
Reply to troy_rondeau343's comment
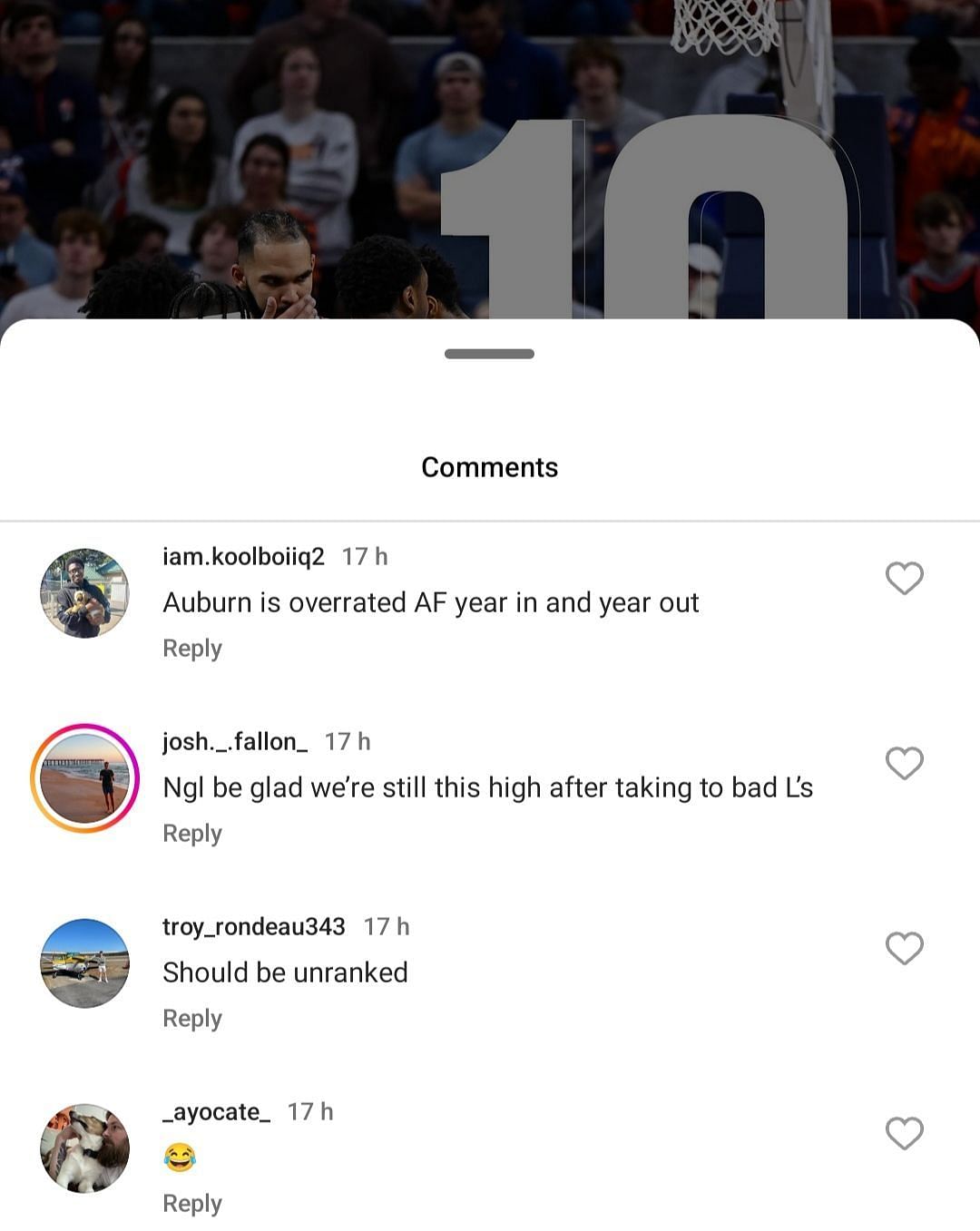coord(191,1019)
